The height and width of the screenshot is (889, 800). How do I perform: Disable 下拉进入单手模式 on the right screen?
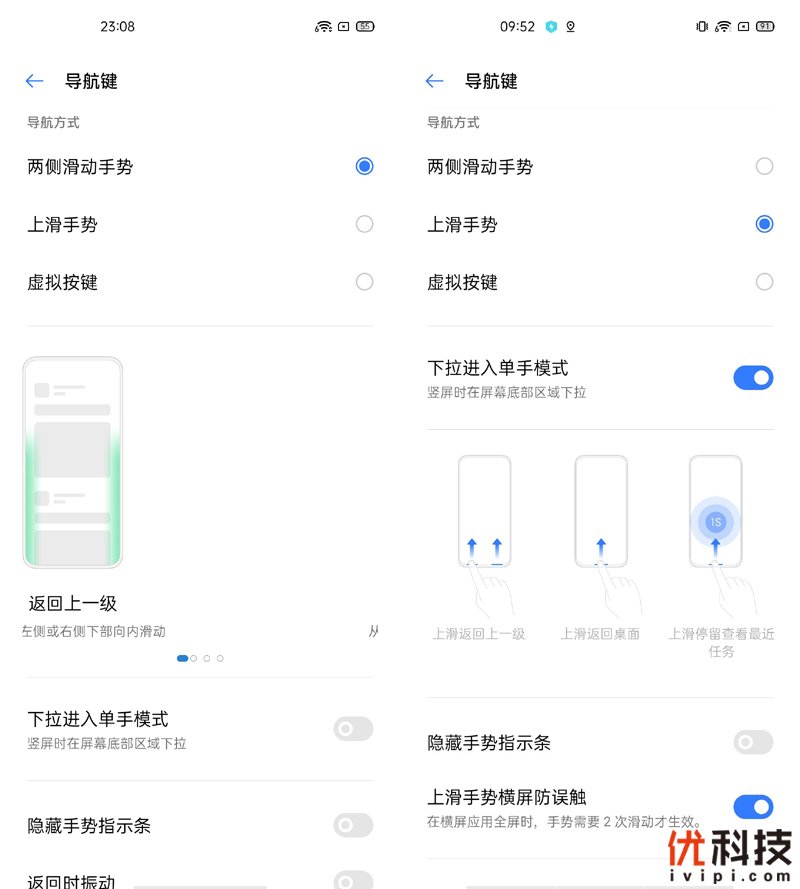click(753, 377)
